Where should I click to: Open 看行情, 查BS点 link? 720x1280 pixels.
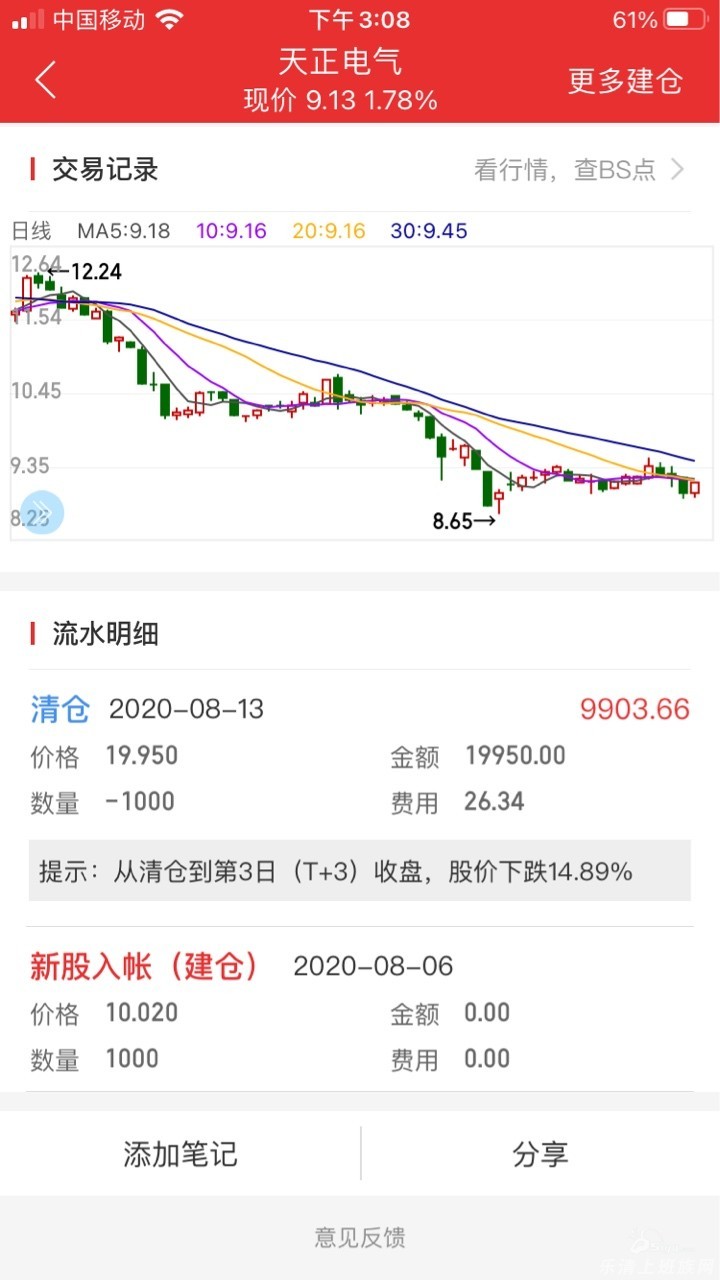click(578, 170)
